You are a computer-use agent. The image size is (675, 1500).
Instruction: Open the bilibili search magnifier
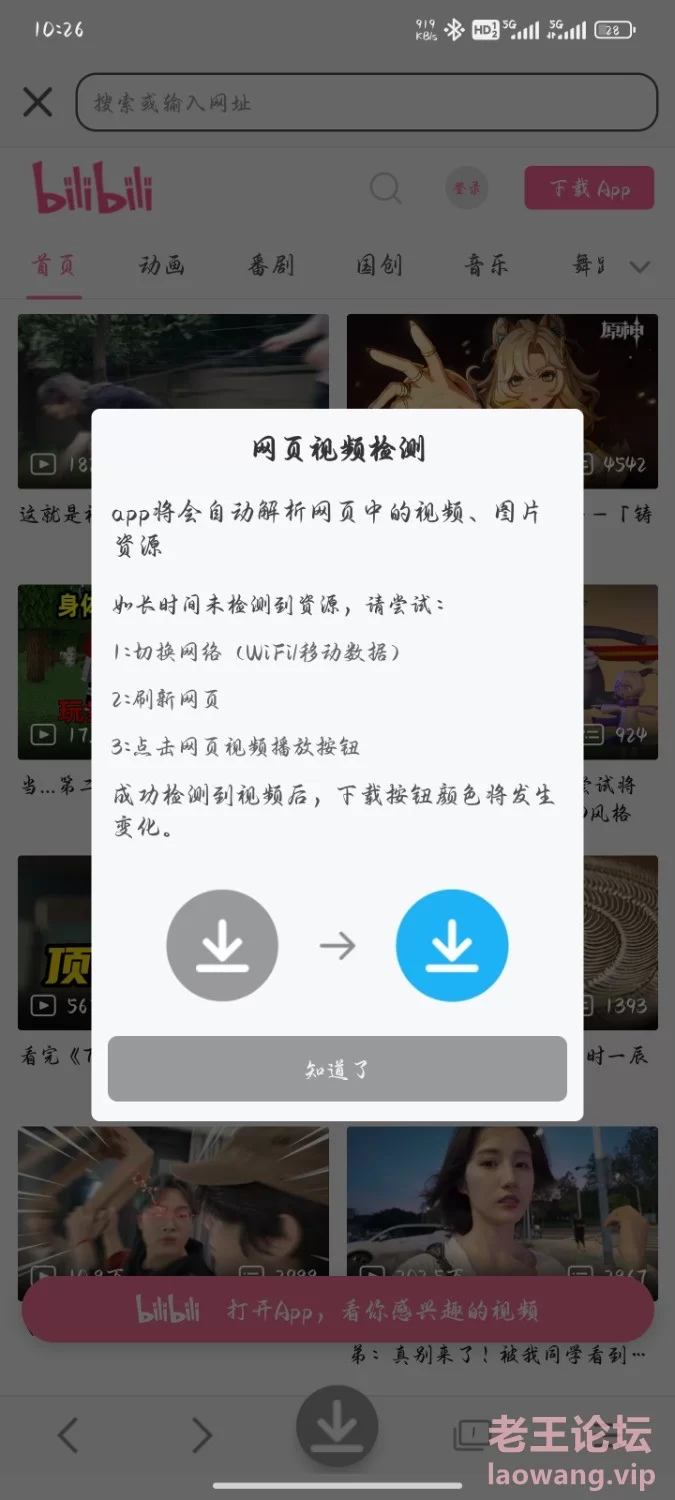tap(386, 188)
